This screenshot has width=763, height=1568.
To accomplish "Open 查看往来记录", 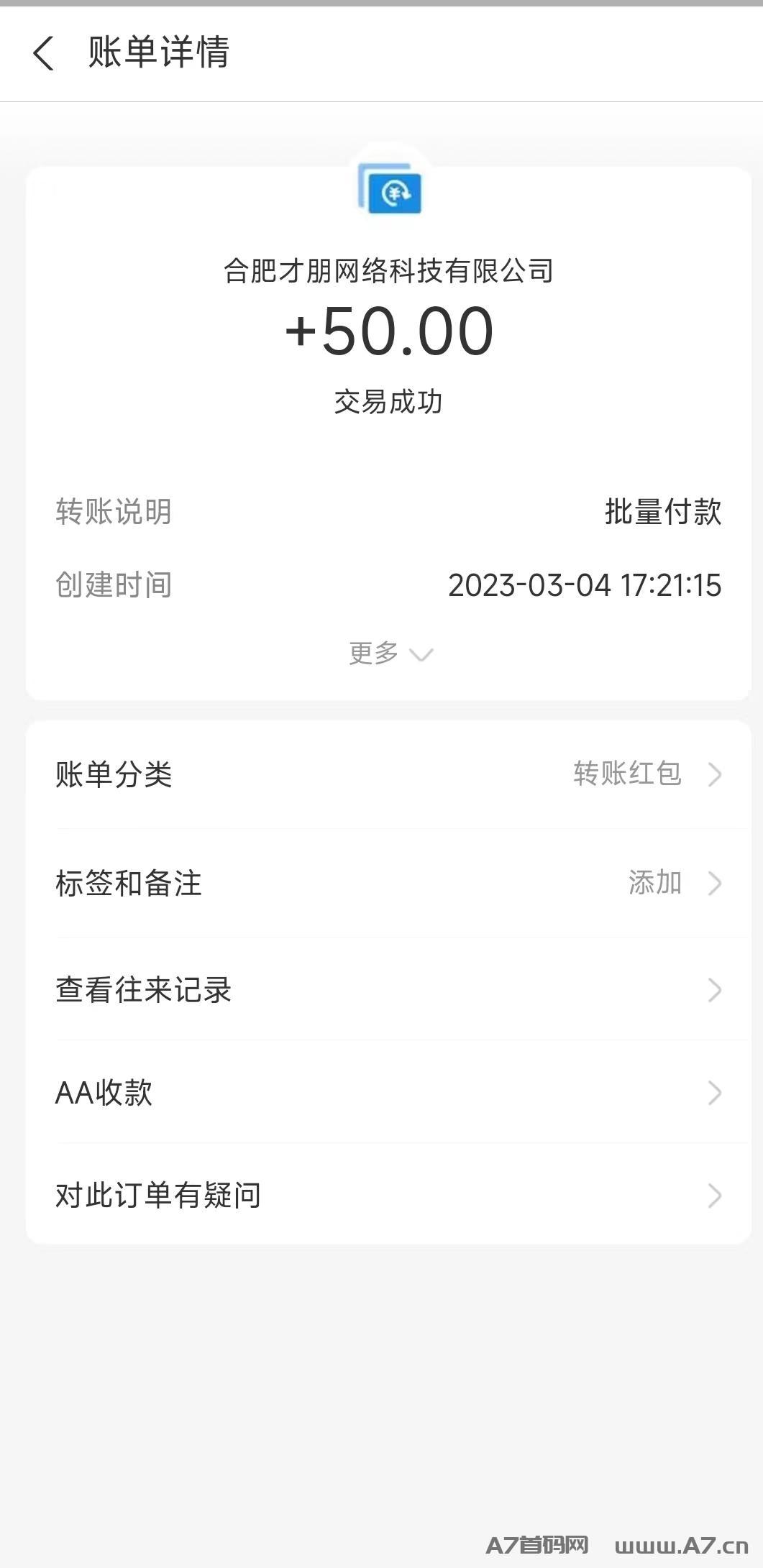I will pos(388,990).
